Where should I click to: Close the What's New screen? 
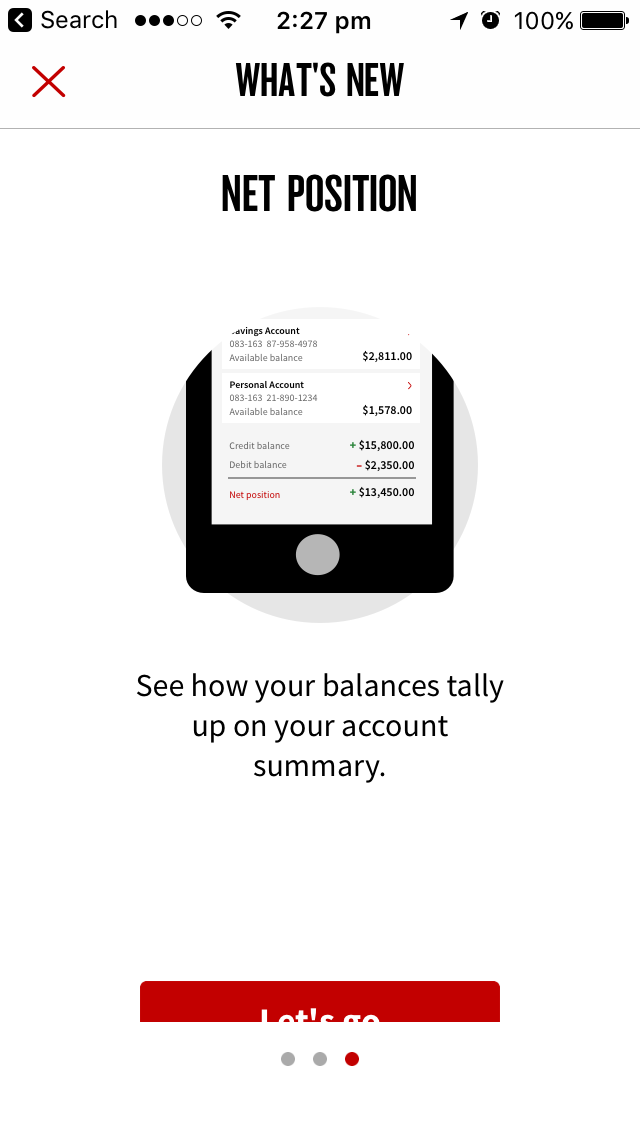coord(49,81)
